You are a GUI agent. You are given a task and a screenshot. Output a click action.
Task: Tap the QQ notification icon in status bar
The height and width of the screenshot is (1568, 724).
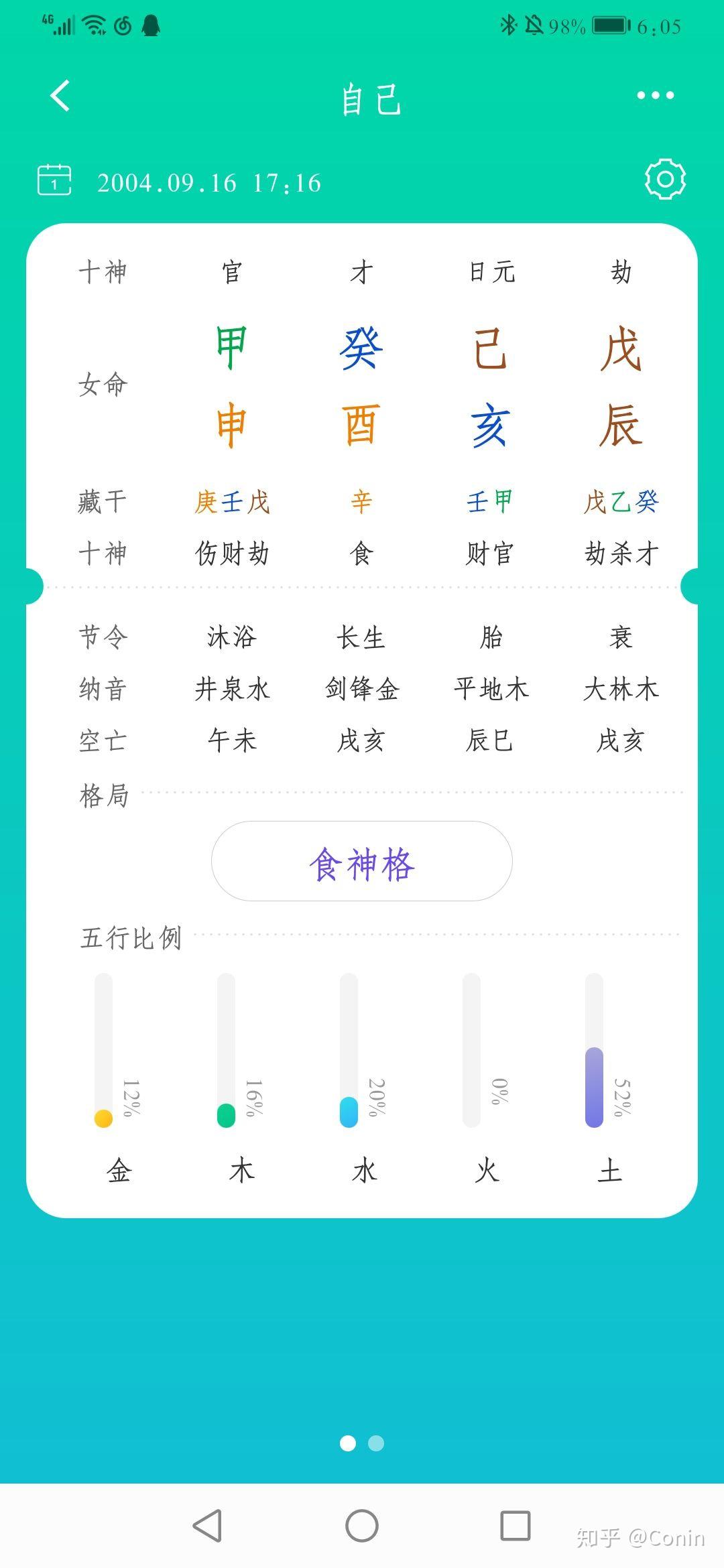point(153,24)
